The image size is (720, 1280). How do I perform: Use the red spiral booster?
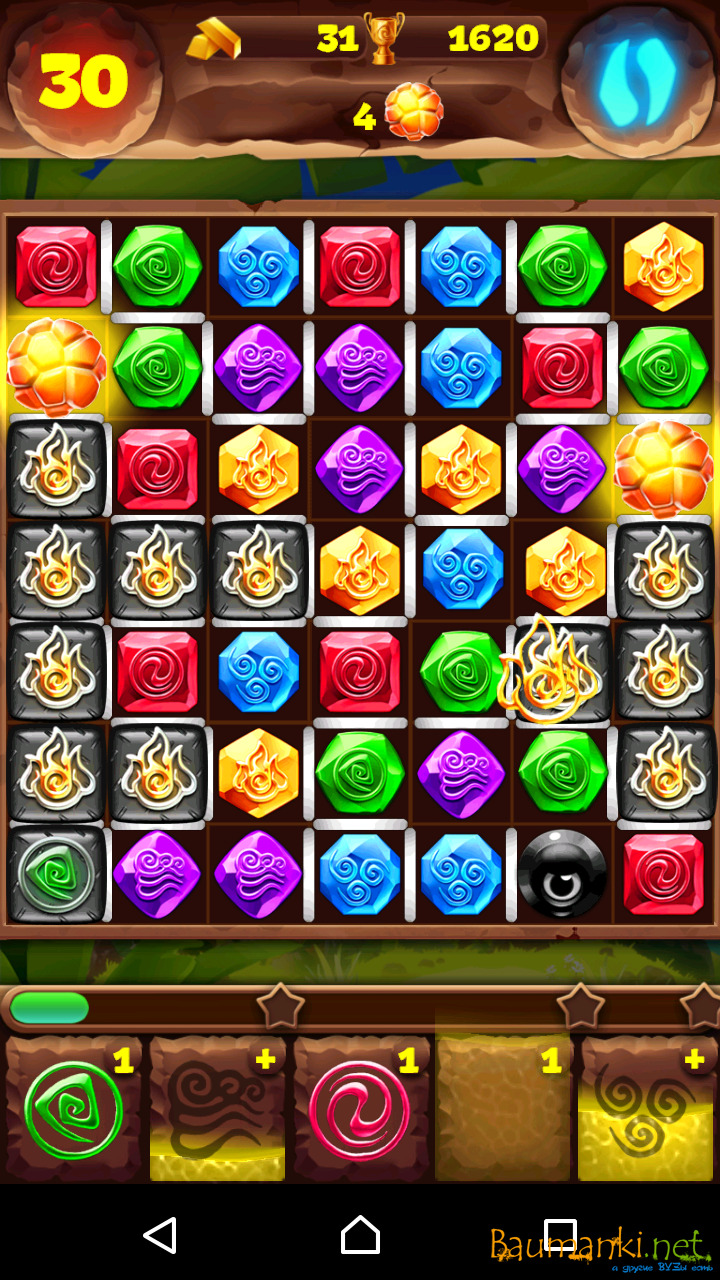coord(360,1110)
